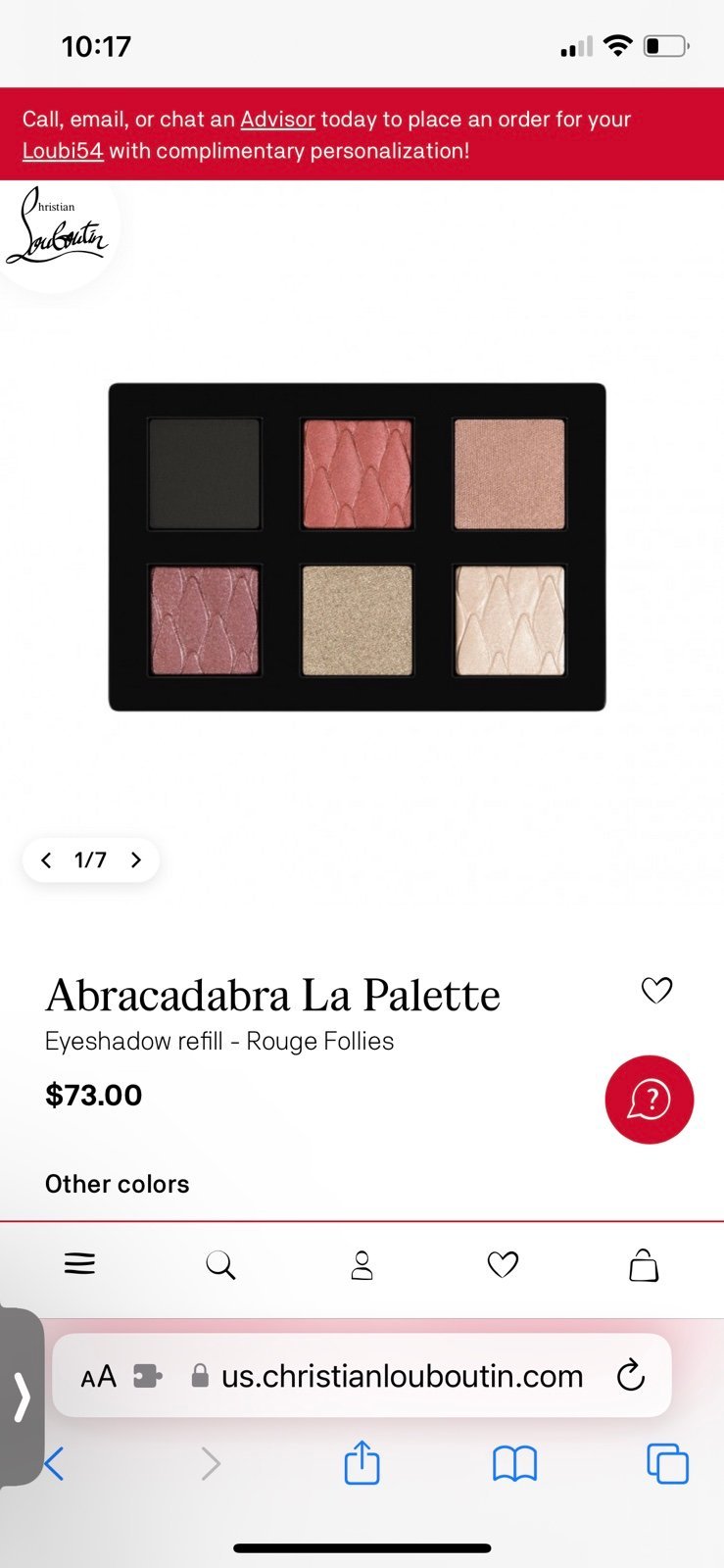The image size is (724, 1568).
Task: Follow the Loubi54 link
Action: pos(63,151)
